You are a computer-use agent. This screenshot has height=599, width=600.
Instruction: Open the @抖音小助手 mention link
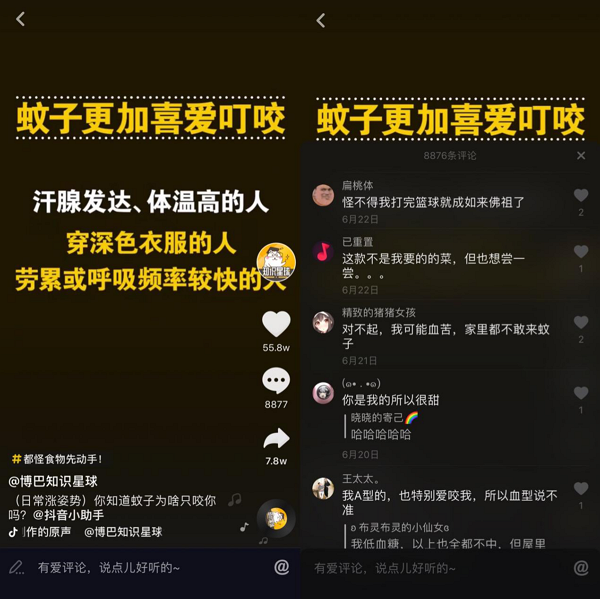pyautogui.click(x=69, y=515)
